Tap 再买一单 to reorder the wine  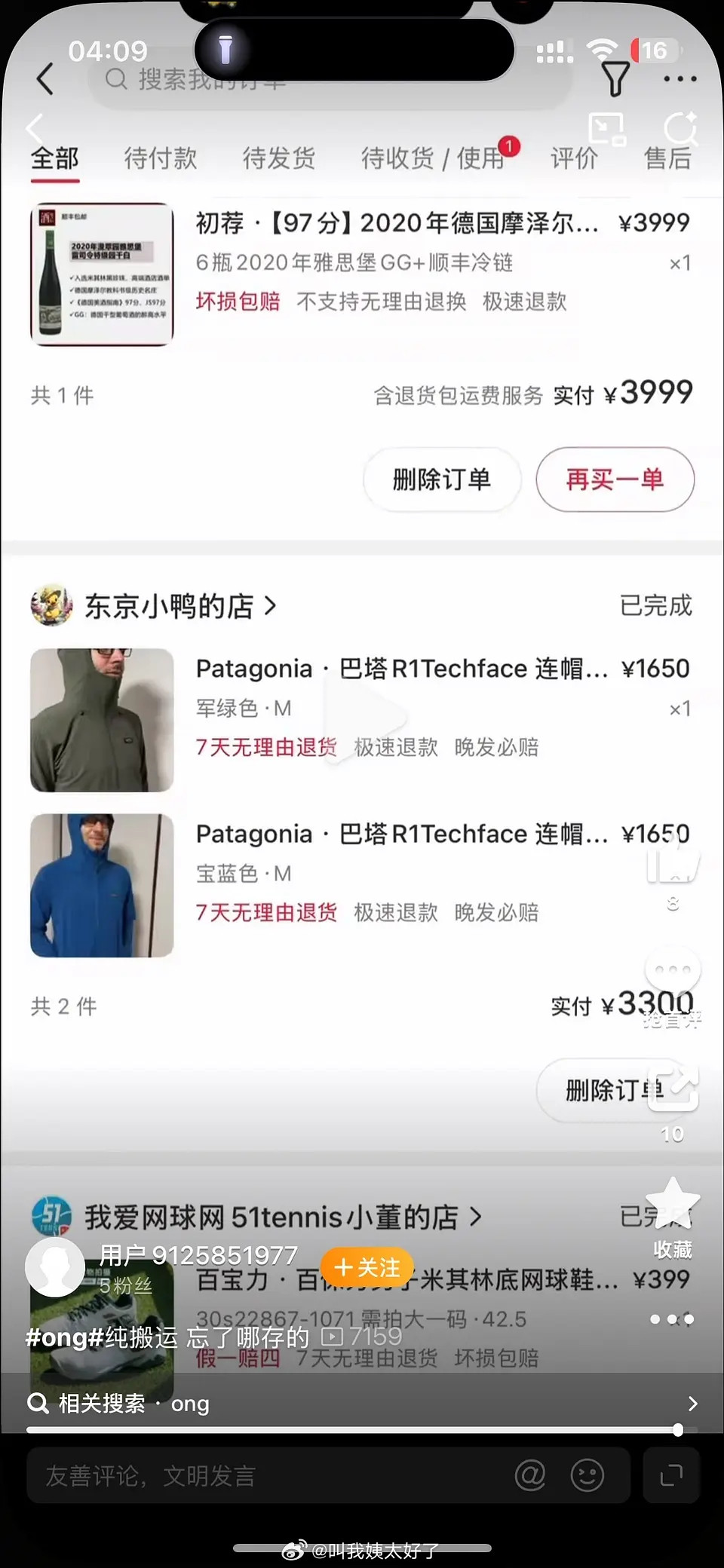[x=615, y=479]
